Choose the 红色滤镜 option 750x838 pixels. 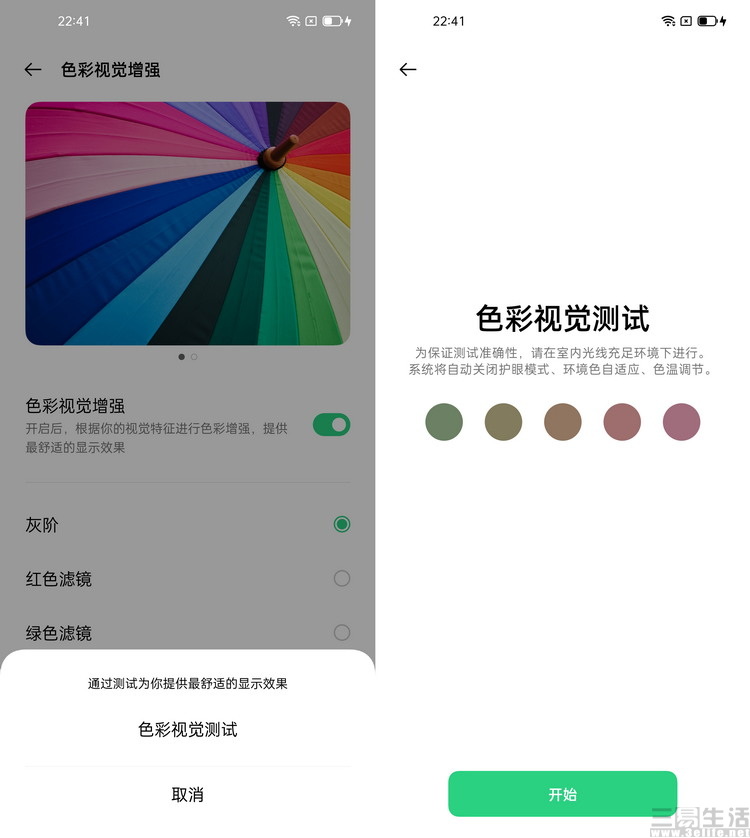tap(341, 578)
